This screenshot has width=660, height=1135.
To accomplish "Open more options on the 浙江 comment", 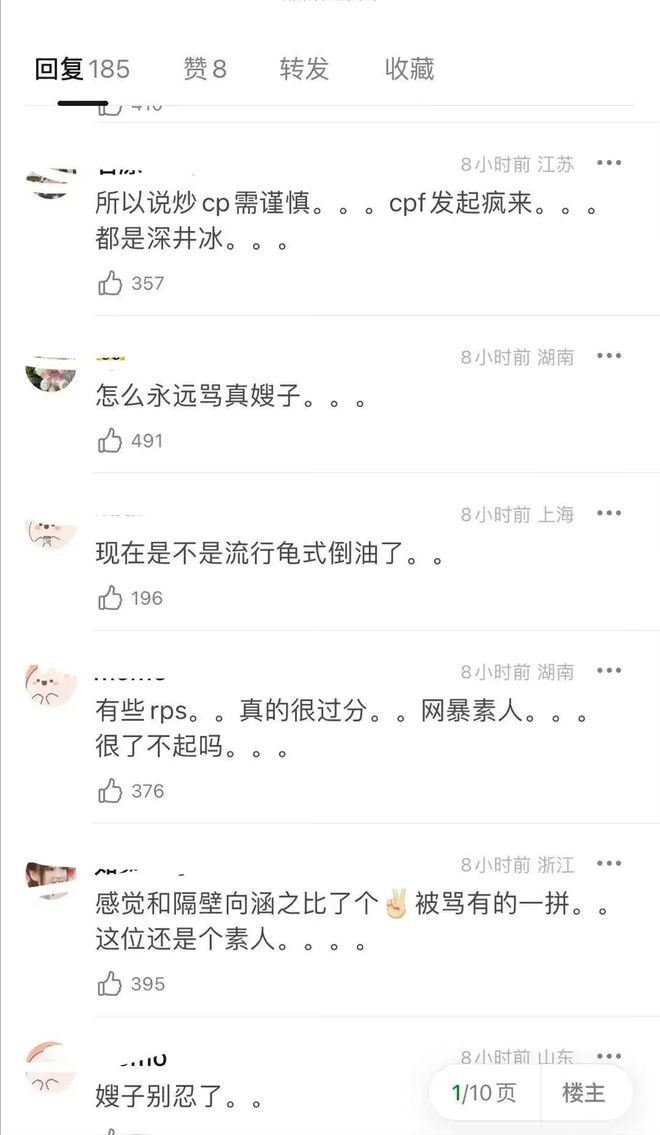I will (x=609, y=864).
